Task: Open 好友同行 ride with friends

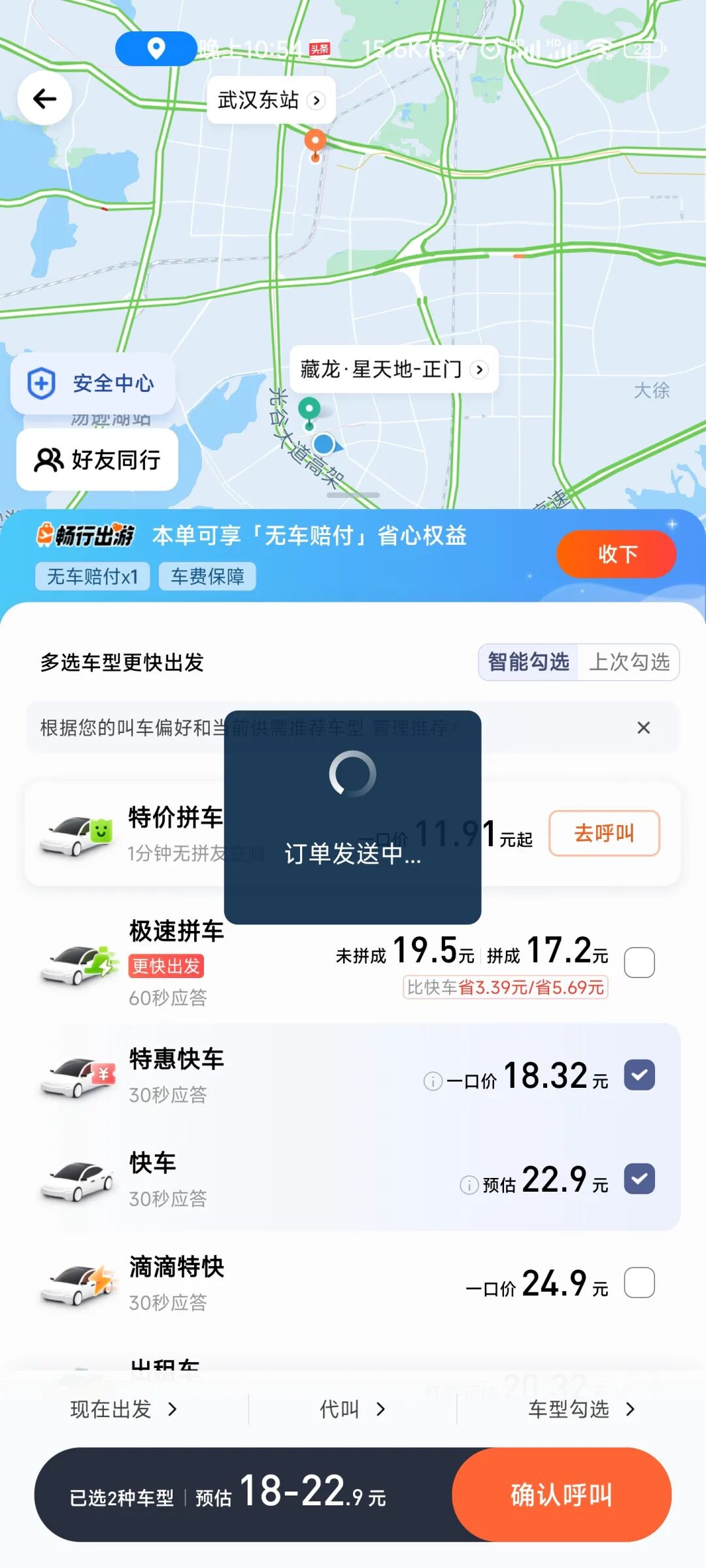Action: (97, 460)
